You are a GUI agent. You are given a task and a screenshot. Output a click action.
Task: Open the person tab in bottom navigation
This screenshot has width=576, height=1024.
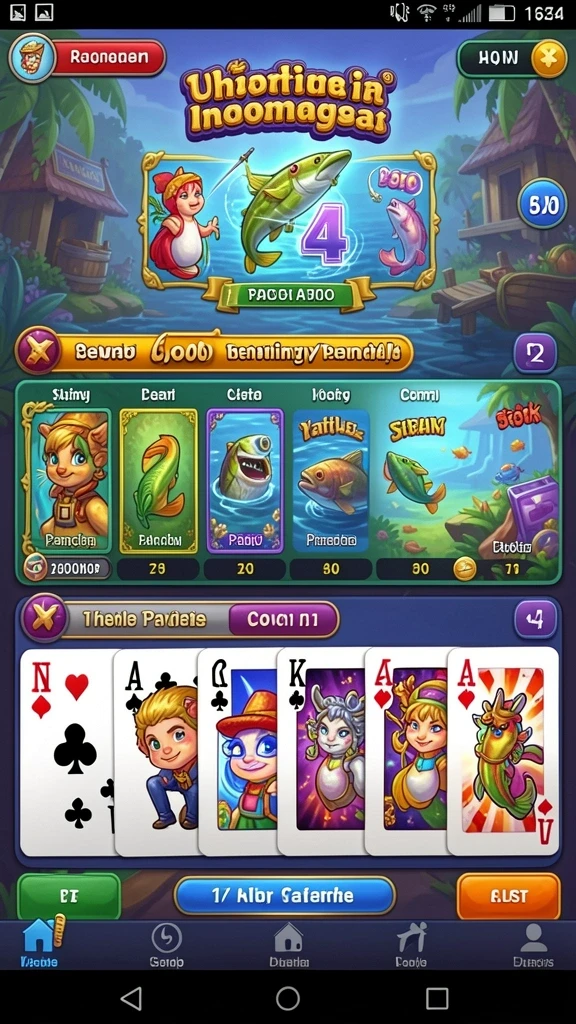coord(533,945)
